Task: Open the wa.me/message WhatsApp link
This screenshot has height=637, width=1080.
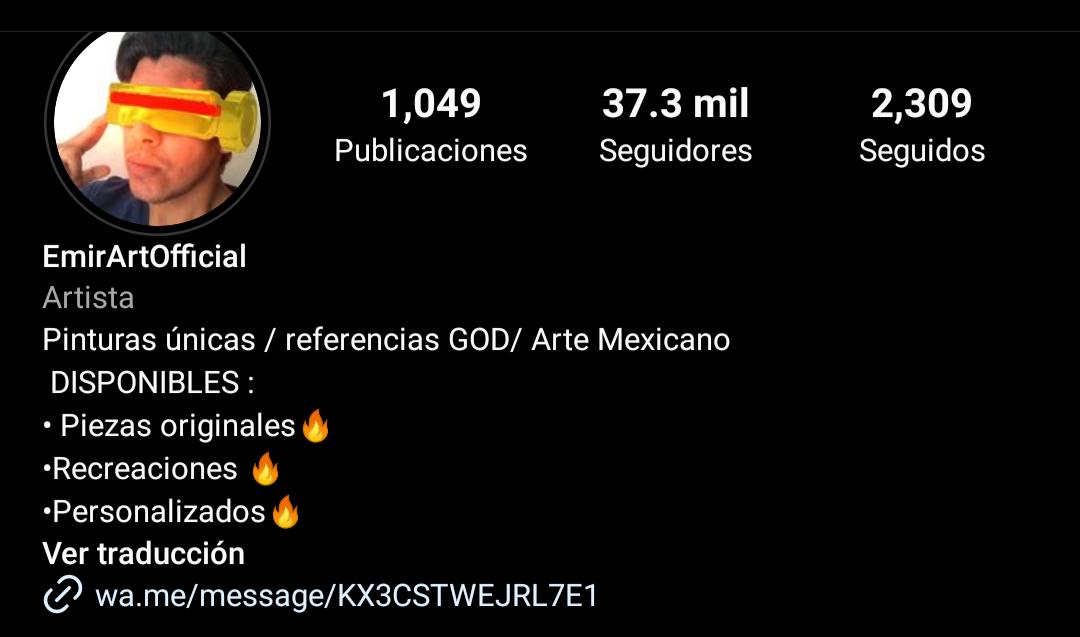Action: pyautogui.click(x=345, y=596)
